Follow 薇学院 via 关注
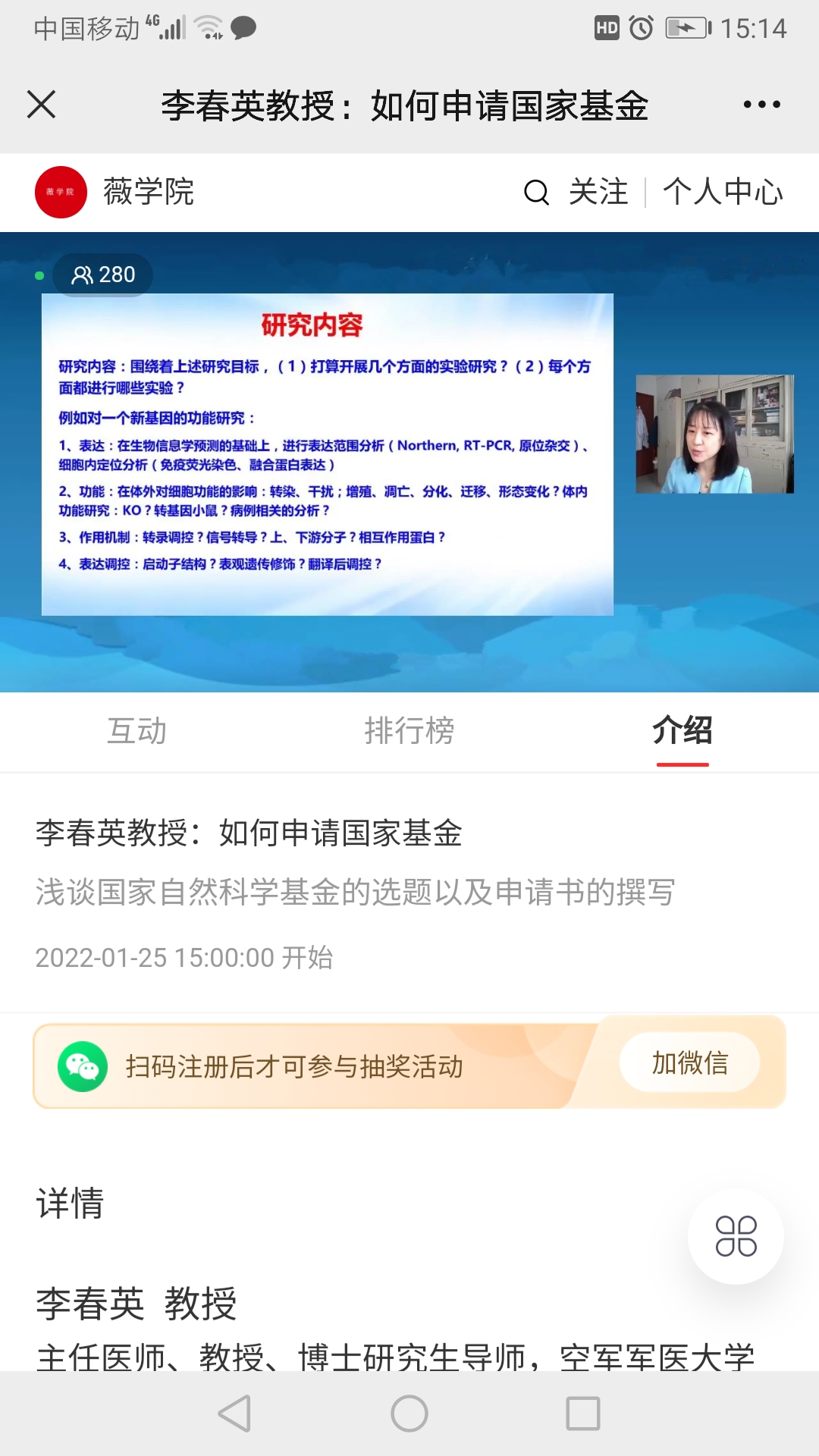 coord(598,192)
